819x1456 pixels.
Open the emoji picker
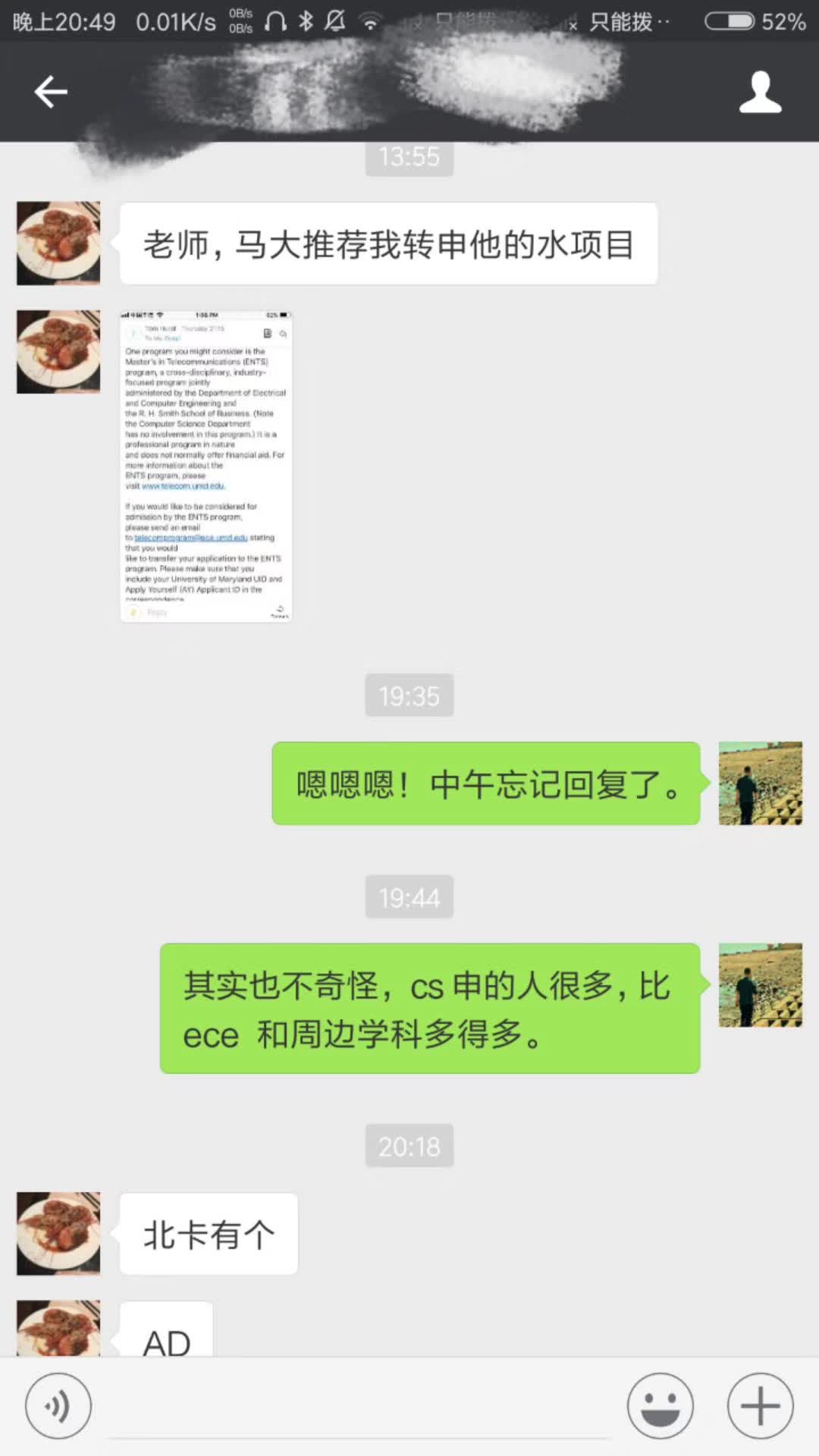click(660, 1405)
